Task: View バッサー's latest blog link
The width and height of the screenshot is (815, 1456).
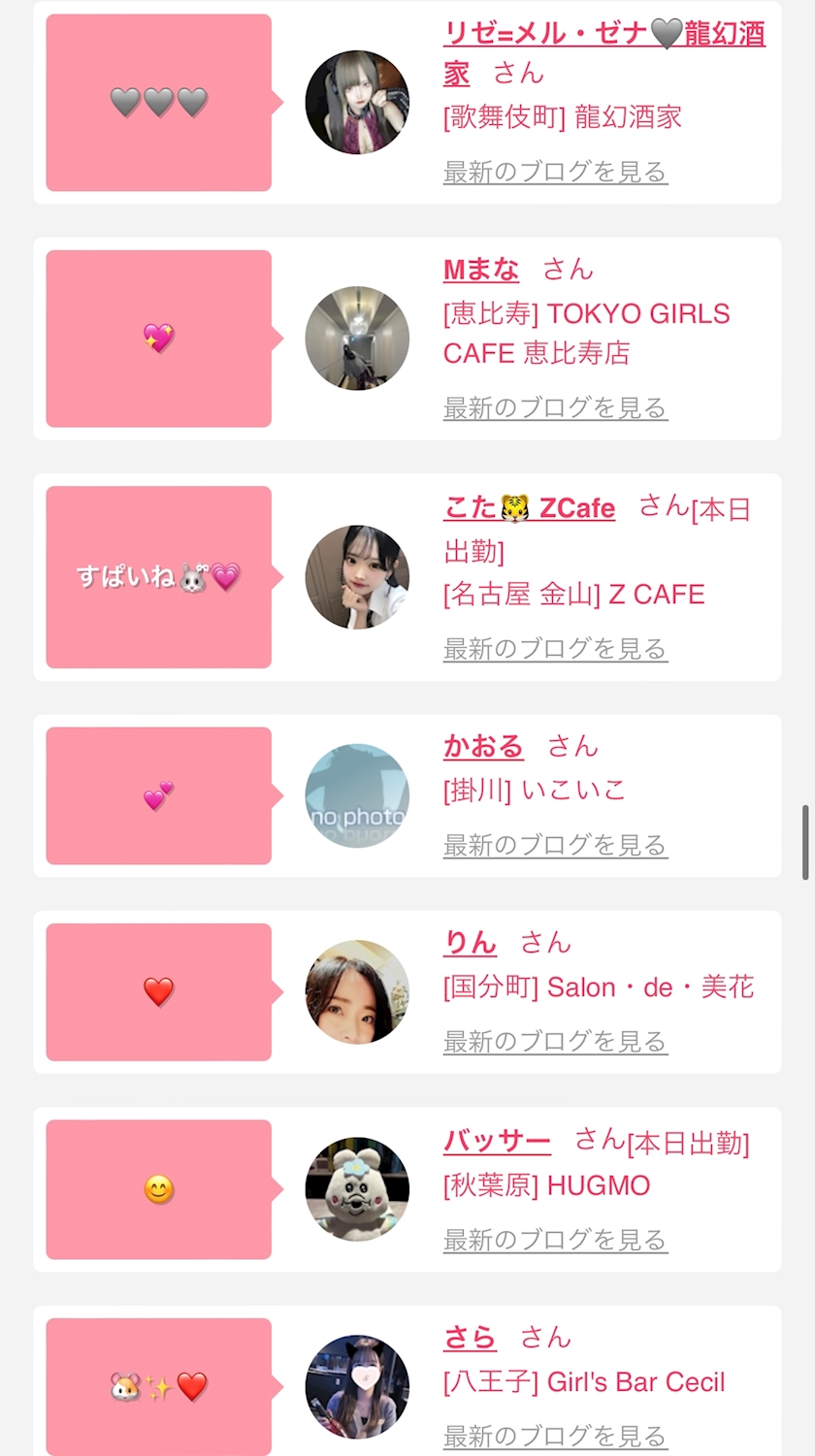Action: [555, 1240]
